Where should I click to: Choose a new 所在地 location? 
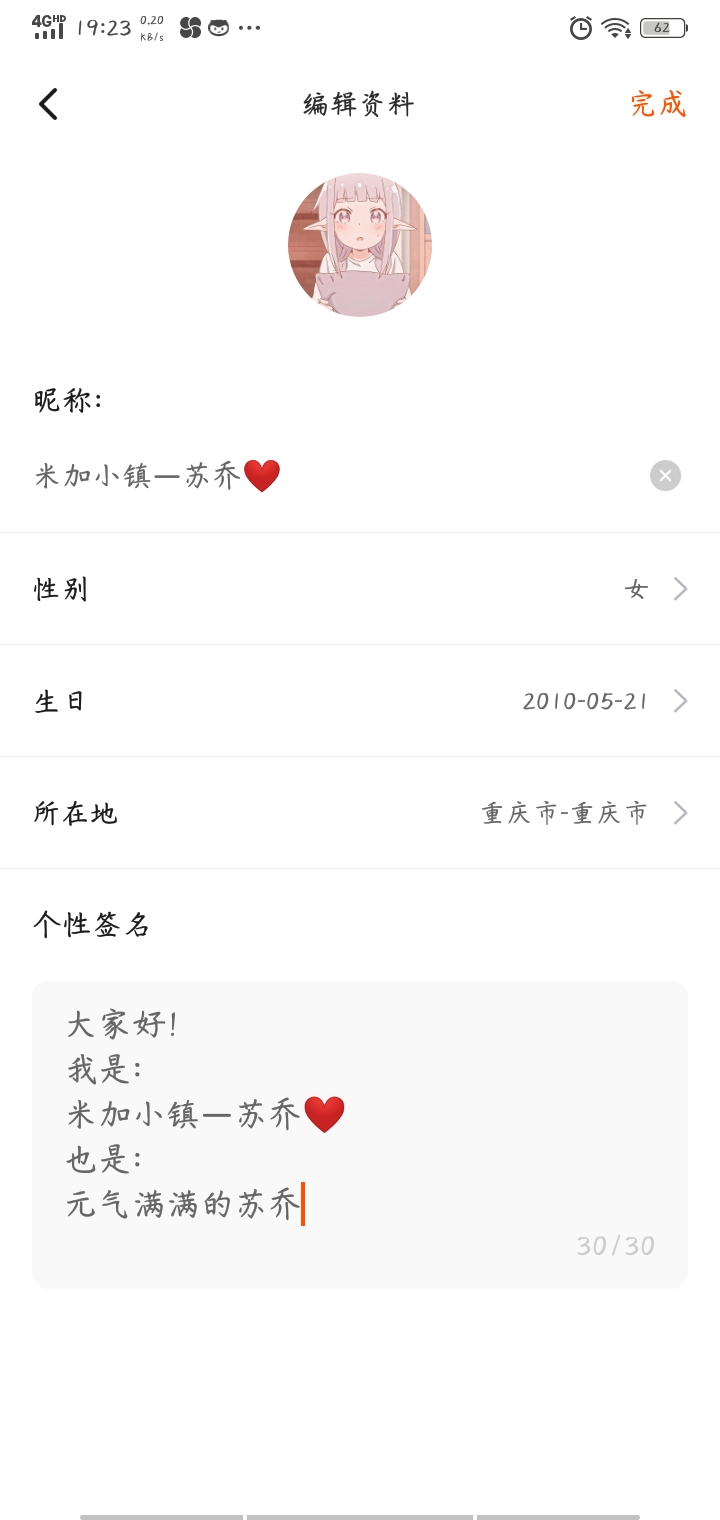[360, 813]
